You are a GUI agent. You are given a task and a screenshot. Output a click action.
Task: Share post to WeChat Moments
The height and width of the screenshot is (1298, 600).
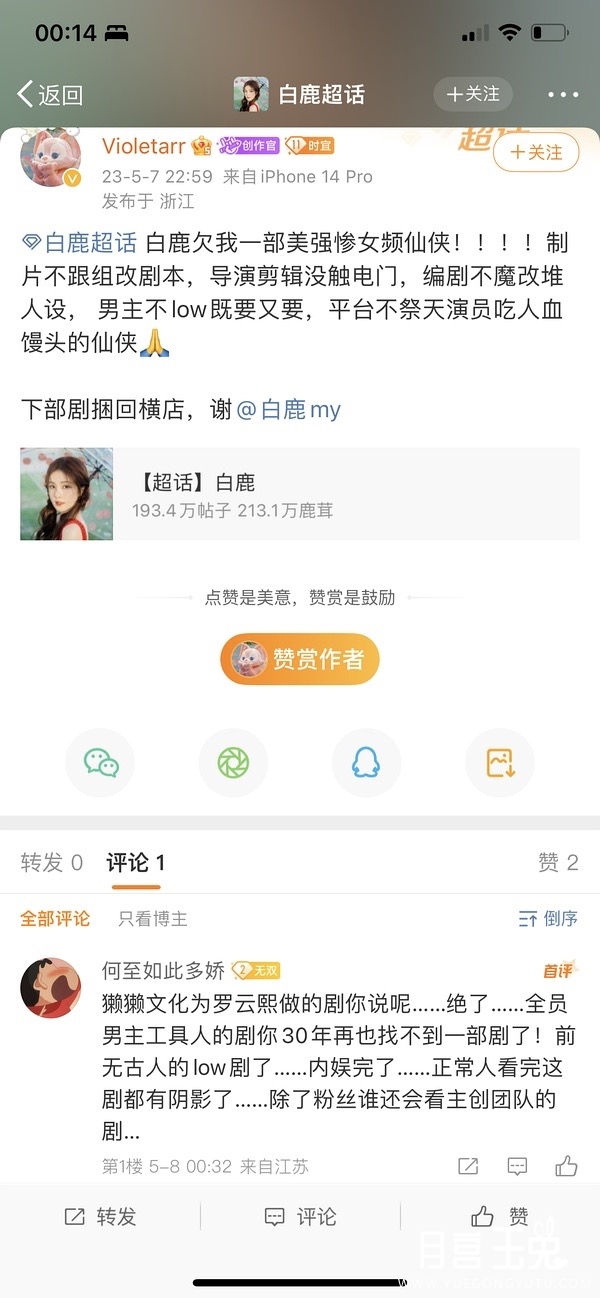click(233, 763)
